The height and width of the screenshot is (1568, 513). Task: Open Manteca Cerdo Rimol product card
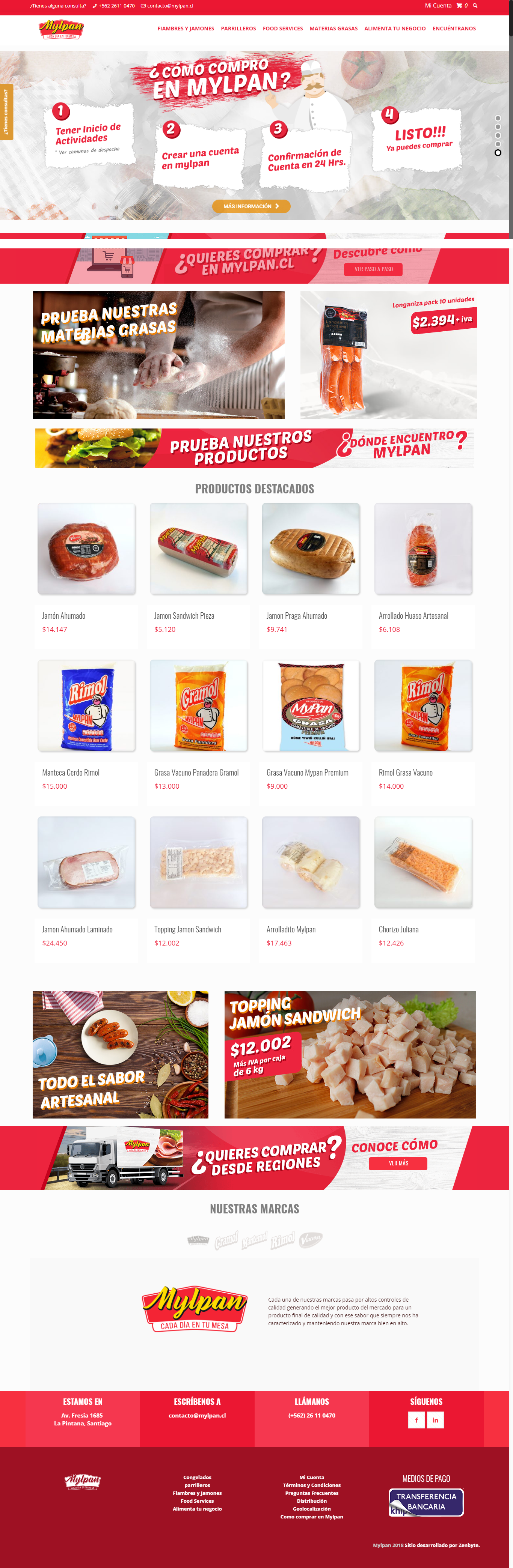click(86, 706)
